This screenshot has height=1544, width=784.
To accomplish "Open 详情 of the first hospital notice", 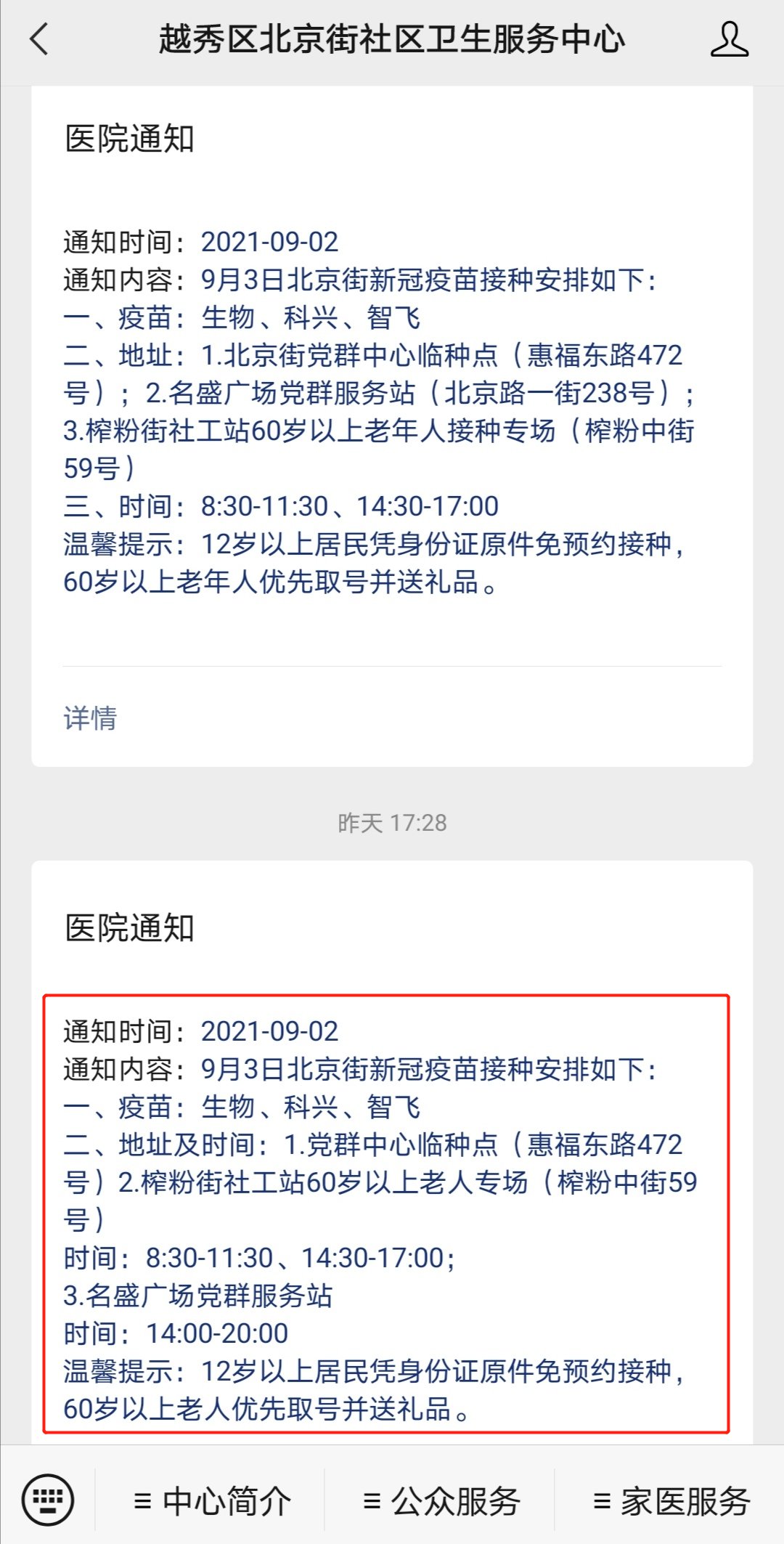I will [90, 718].
